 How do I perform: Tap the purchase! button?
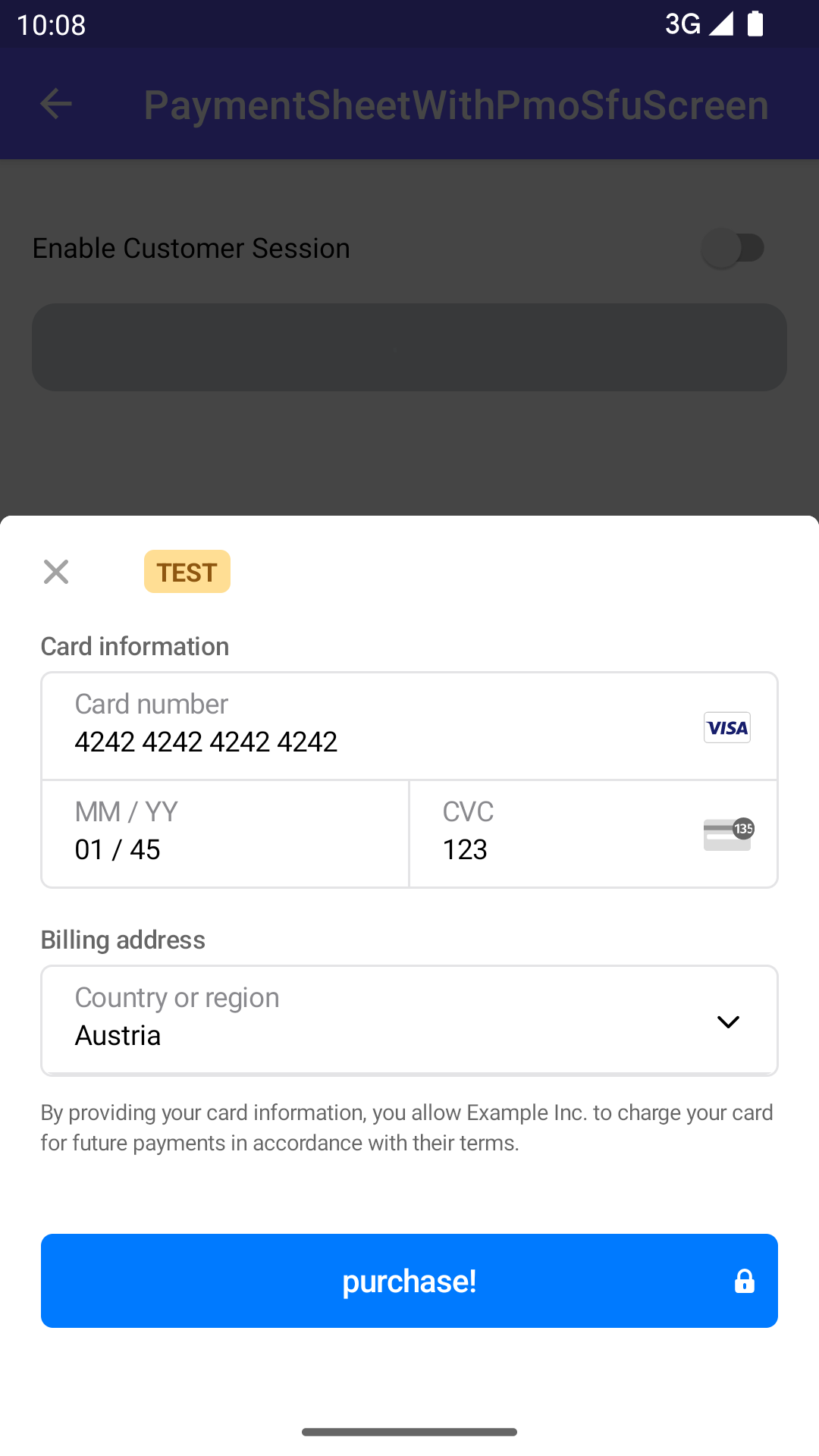pos(409,1281)
